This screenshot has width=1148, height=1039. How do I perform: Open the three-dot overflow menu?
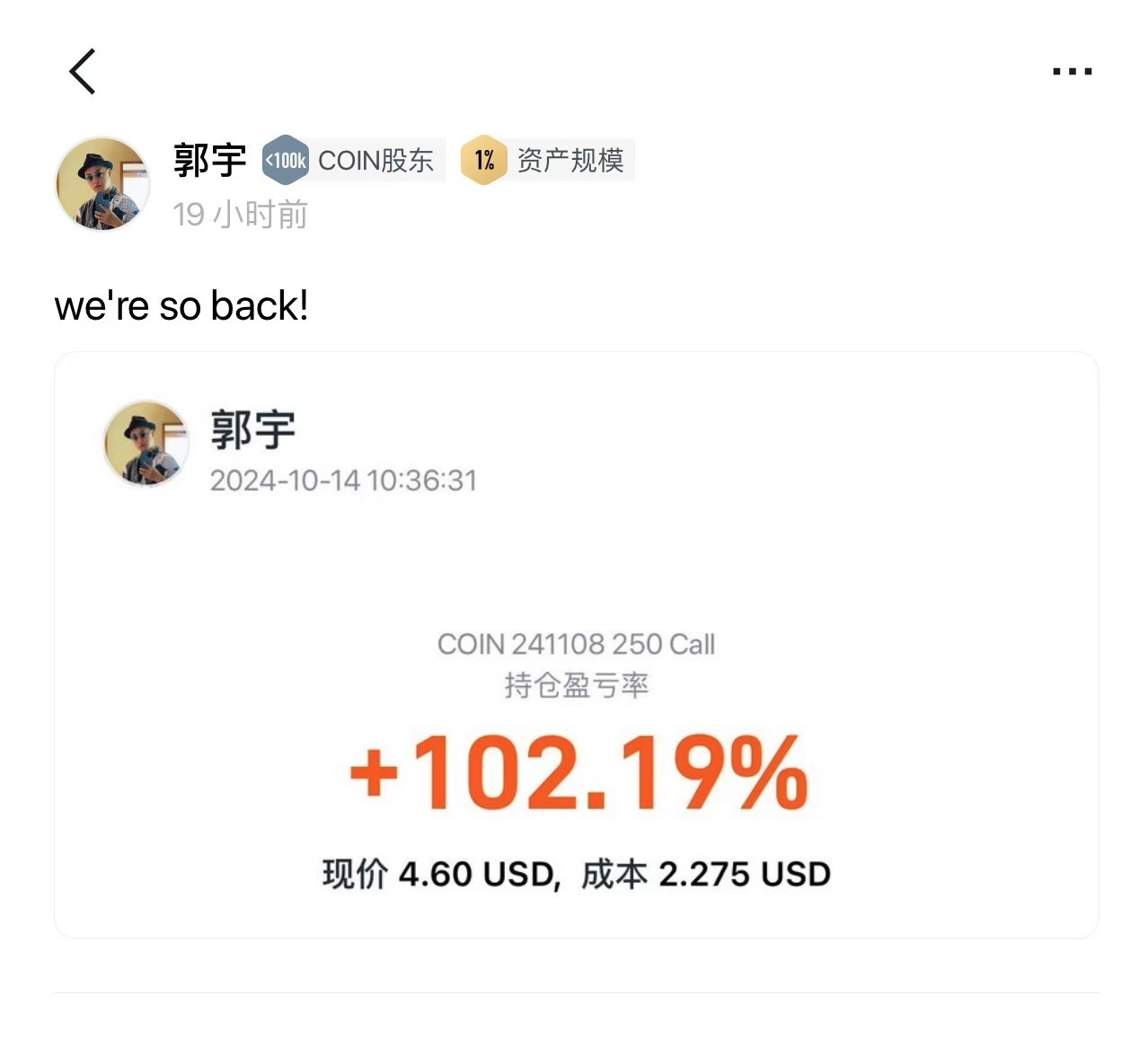(1072, 72)
